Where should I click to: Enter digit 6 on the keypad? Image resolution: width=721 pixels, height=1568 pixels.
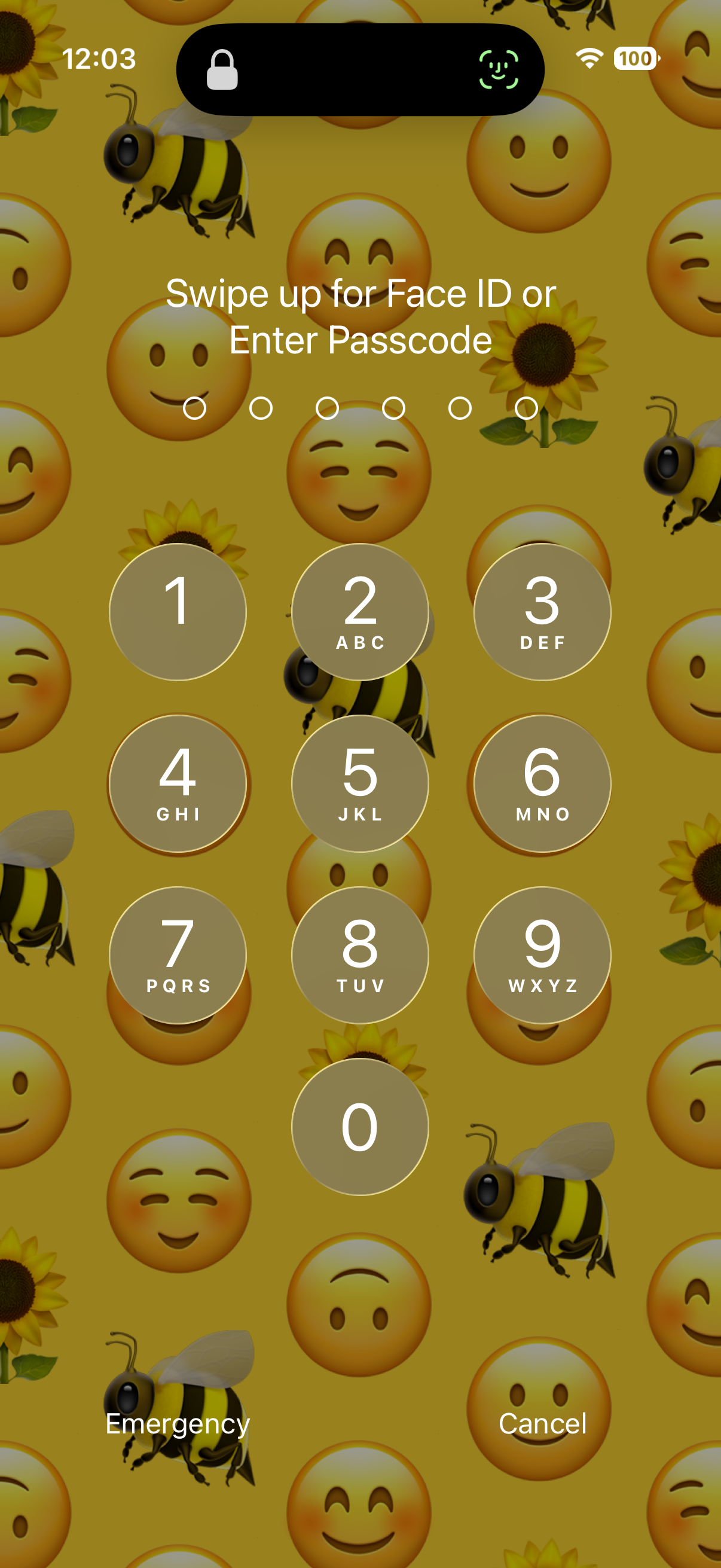542,783
